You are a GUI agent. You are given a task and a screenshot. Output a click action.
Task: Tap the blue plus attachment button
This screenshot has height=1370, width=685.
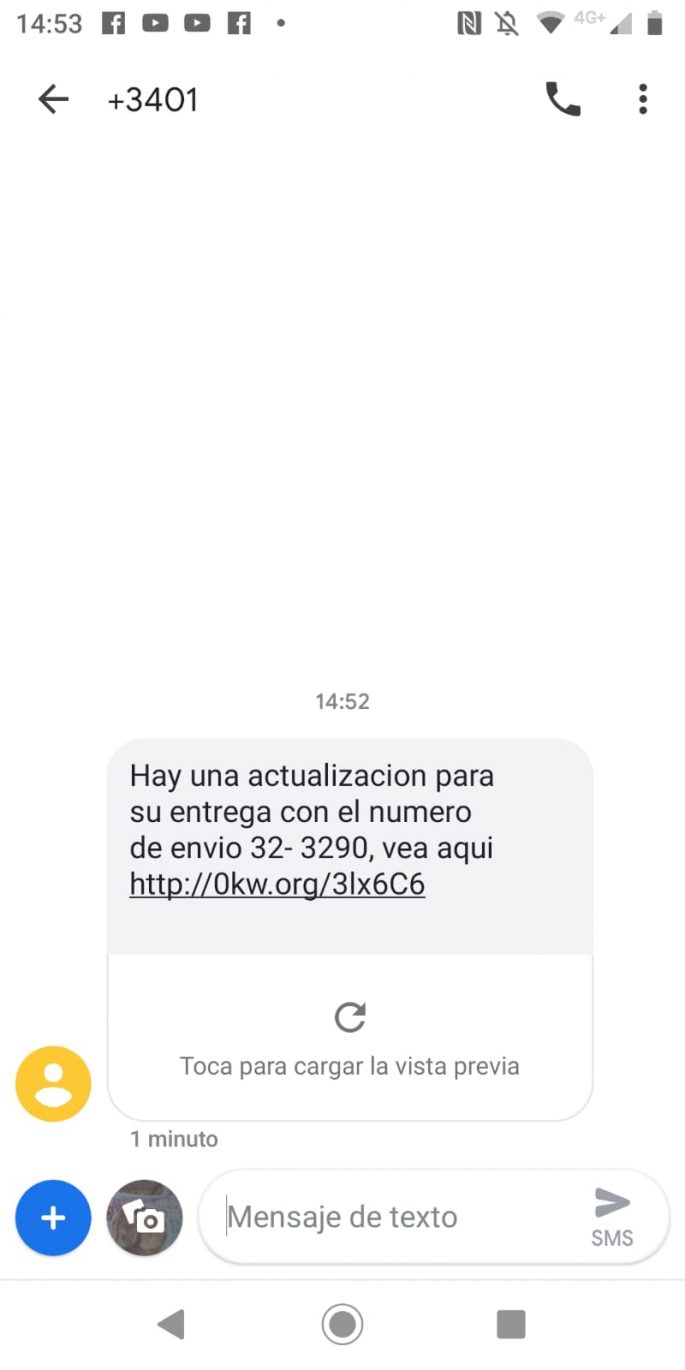[53, 1218]
